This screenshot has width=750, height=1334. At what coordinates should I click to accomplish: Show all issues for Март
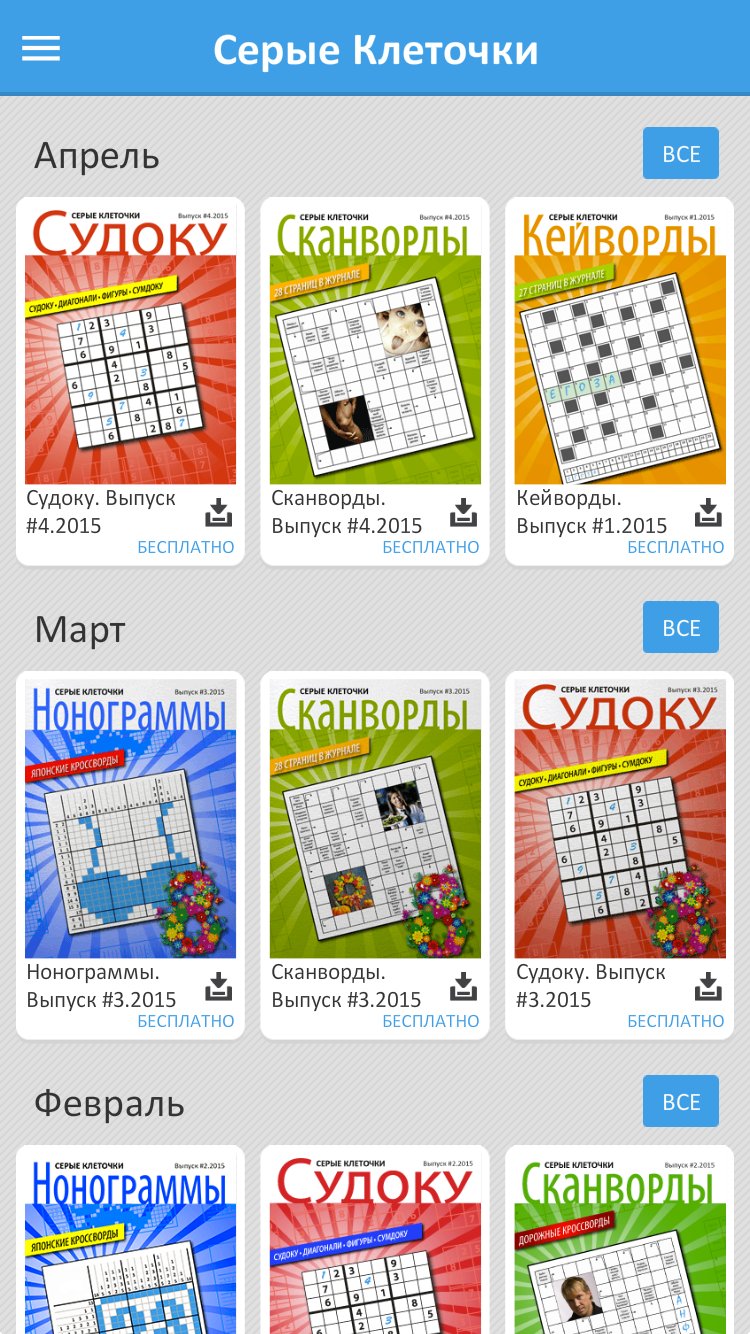(x=681, y=627)
